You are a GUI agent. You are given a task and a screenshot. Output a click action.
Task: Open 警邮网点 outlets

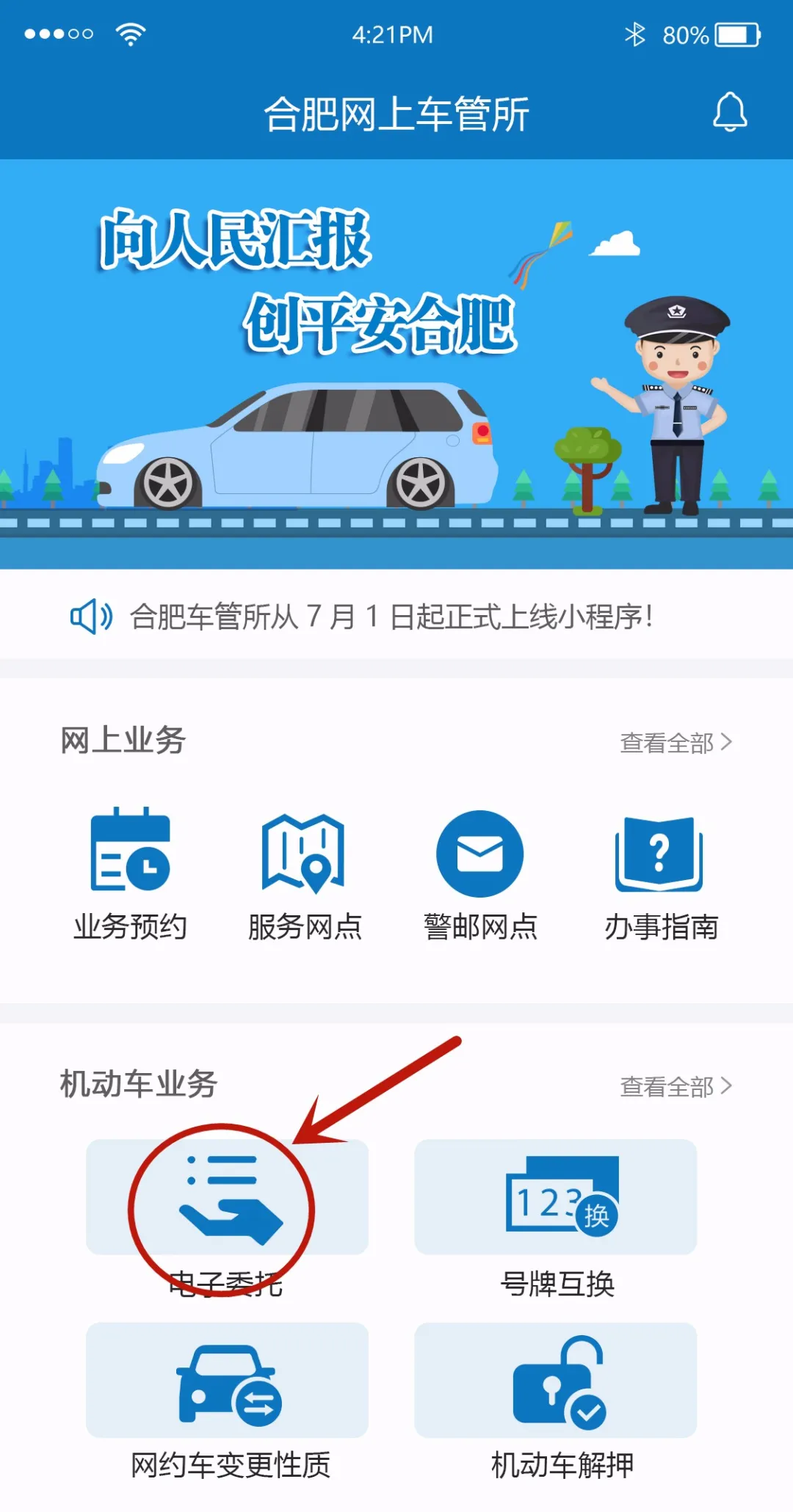(479, 873)
